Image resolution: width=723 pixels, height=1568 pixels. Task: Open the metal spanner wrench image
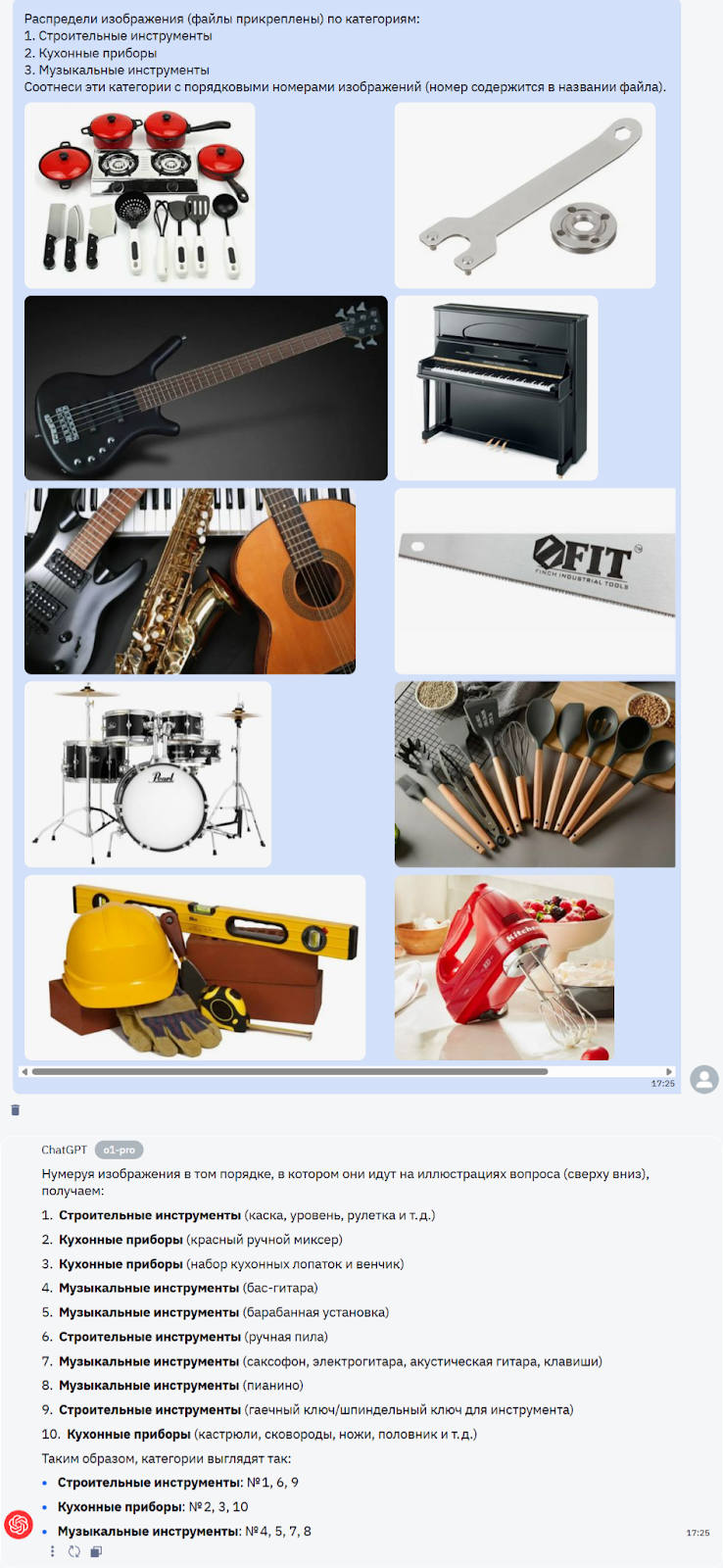(x=525, y=195)
